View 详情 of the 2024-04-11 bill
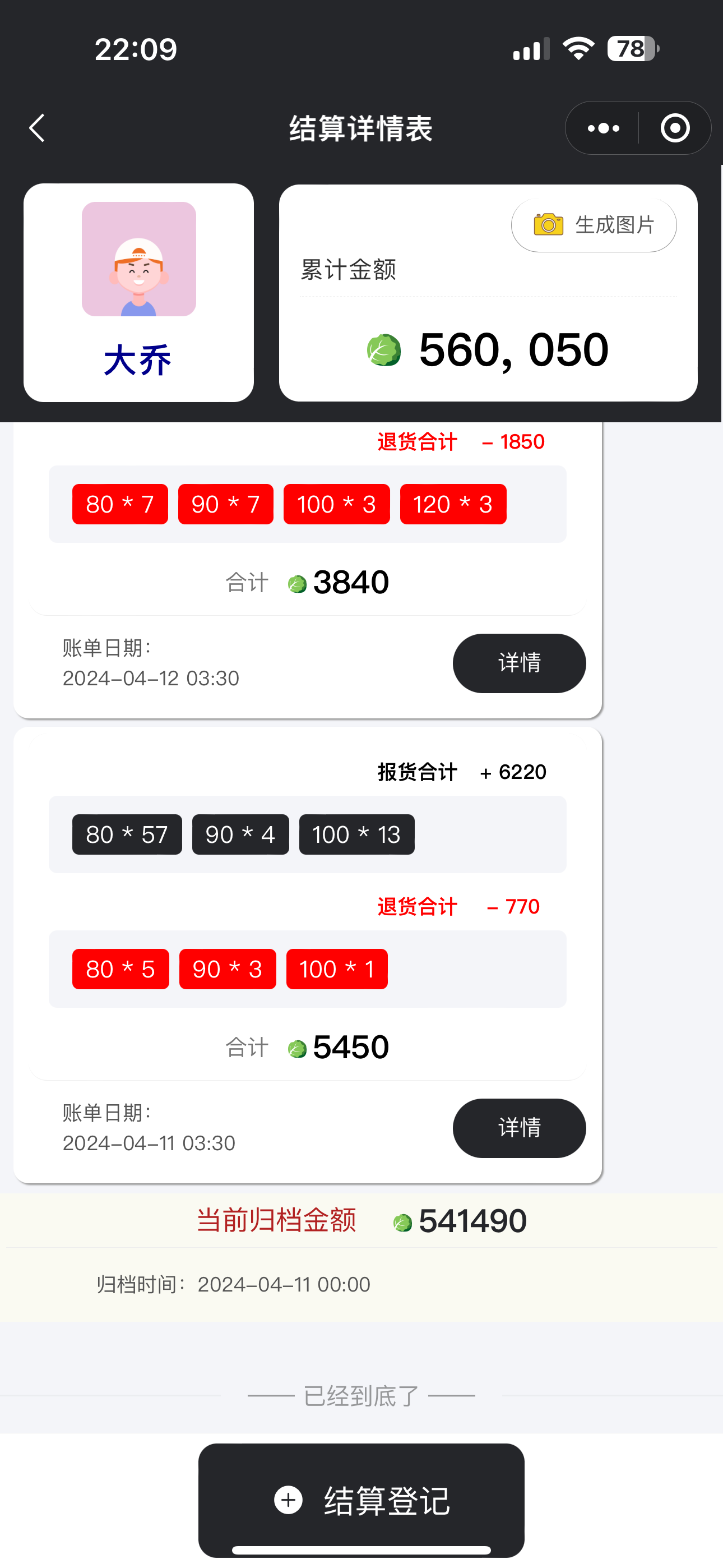 point(518,1127)
